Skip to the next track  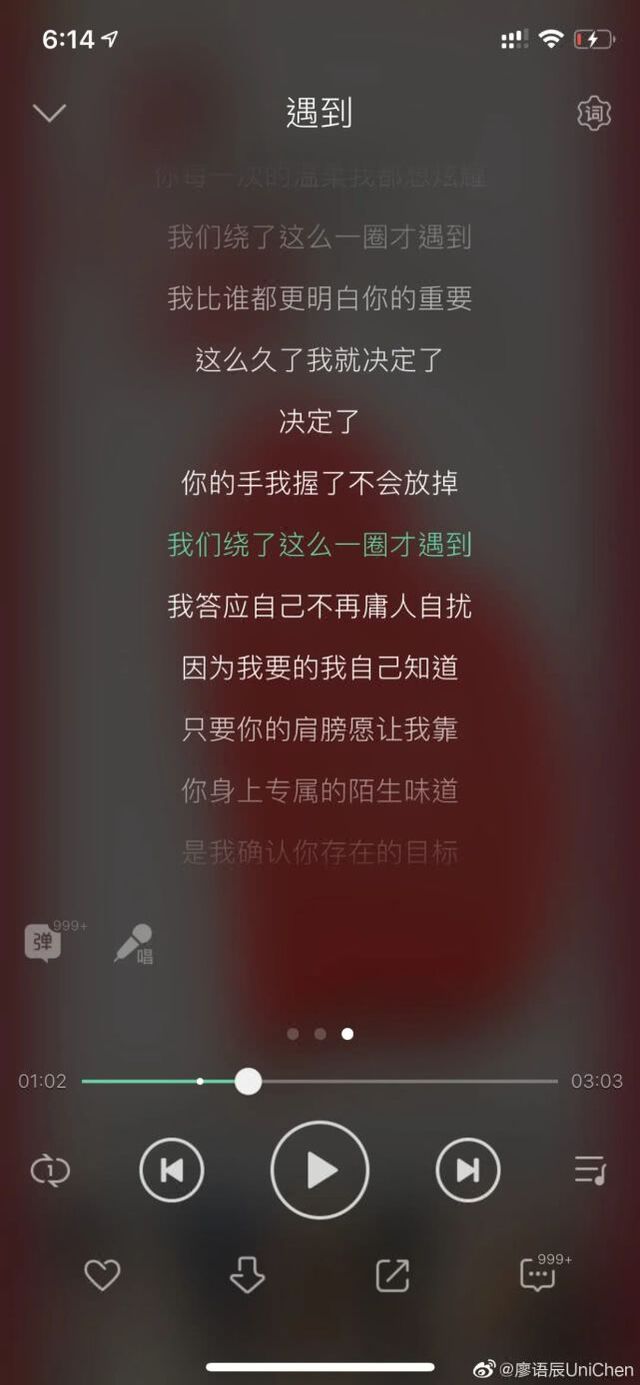467,1170
